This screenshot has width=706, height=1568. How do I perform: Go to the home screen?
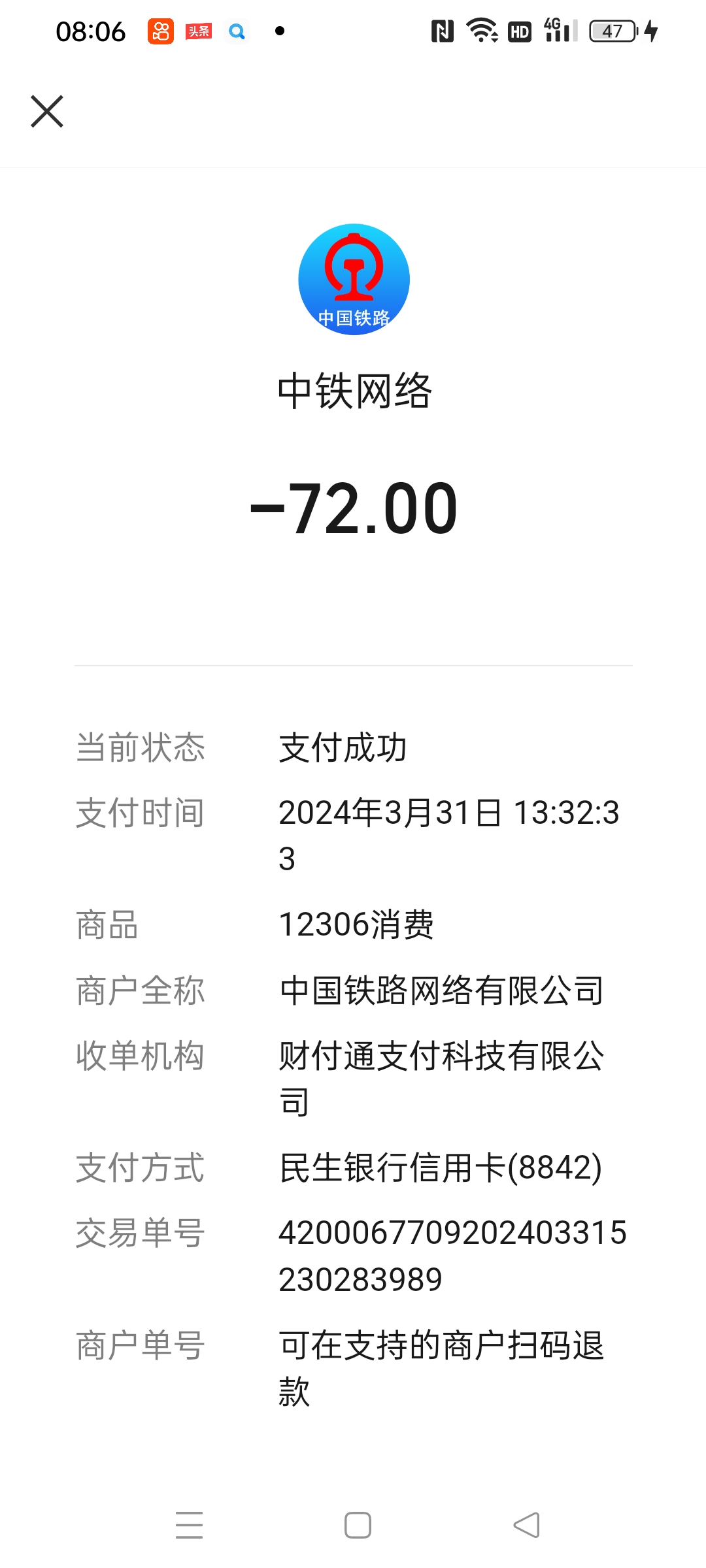(358, 1526)
